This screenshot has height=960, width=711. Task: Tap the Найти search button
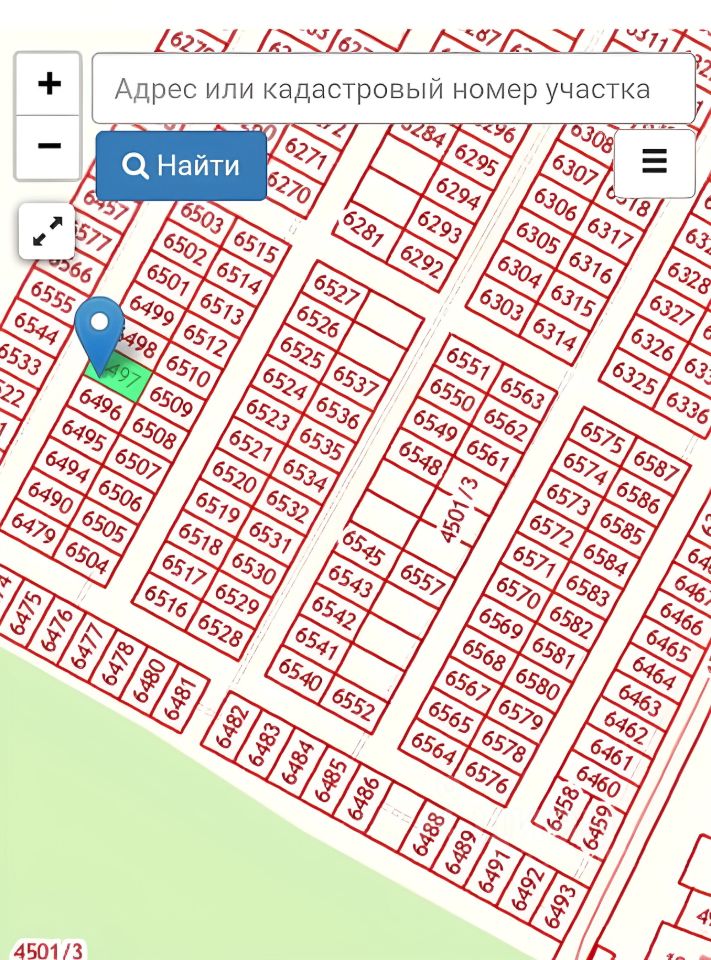point(181,165)
